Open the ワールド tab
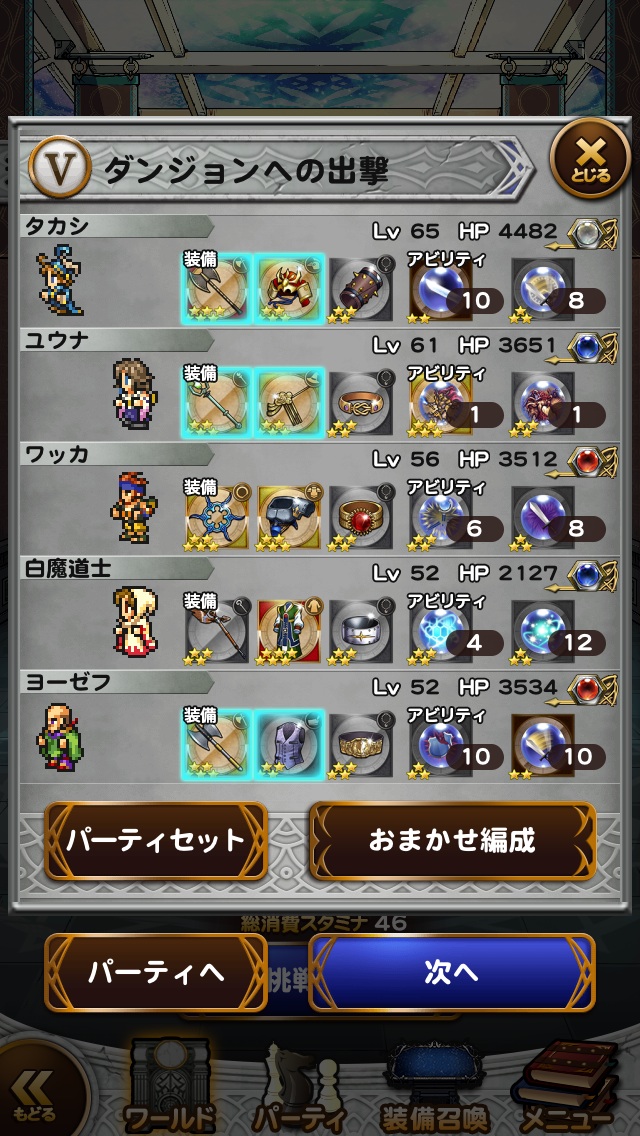 [x=170, y=1090]
